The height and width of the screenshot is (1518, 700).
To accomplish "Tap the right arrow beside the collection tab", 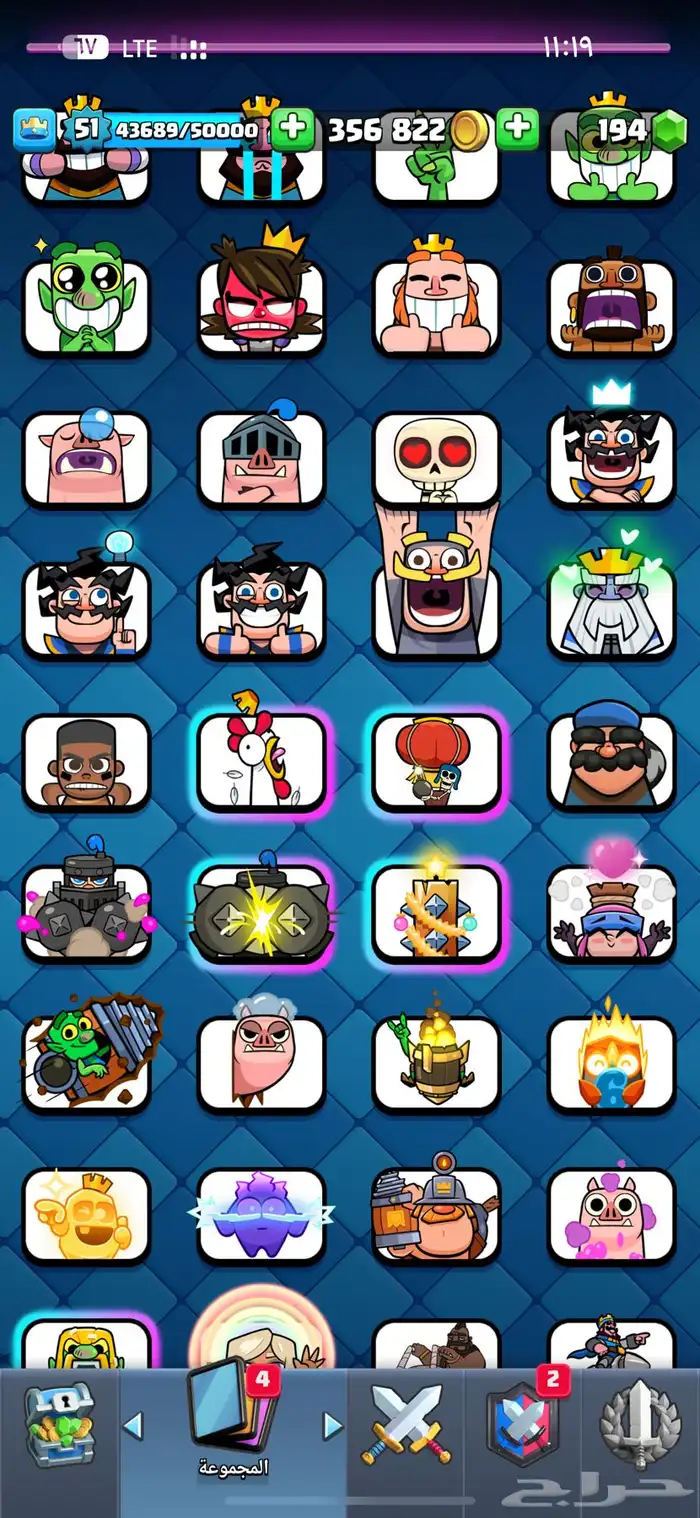I will [333, 1426].
